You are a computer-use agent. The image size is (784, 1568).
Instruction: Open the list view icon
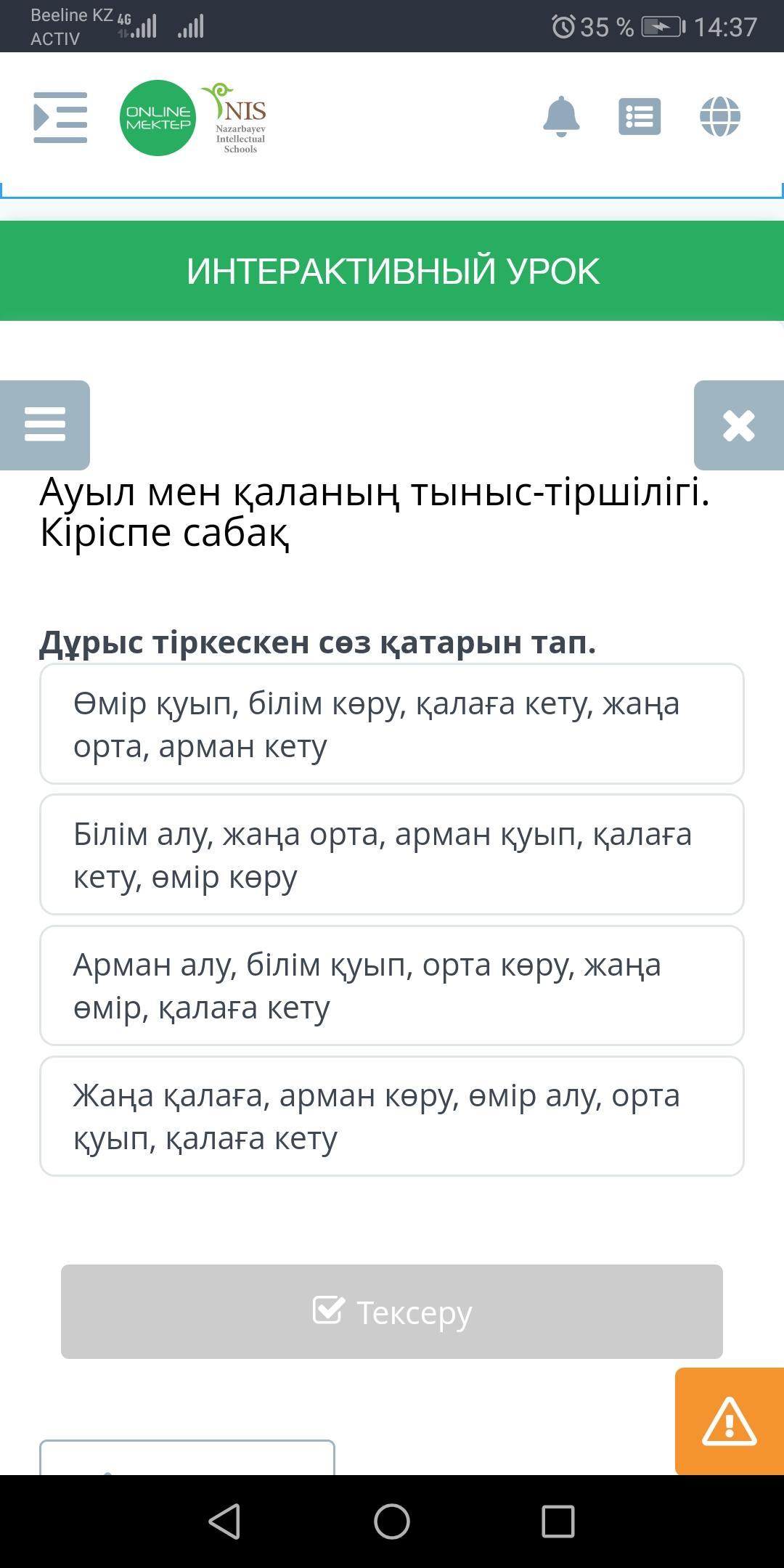[640, 116]
